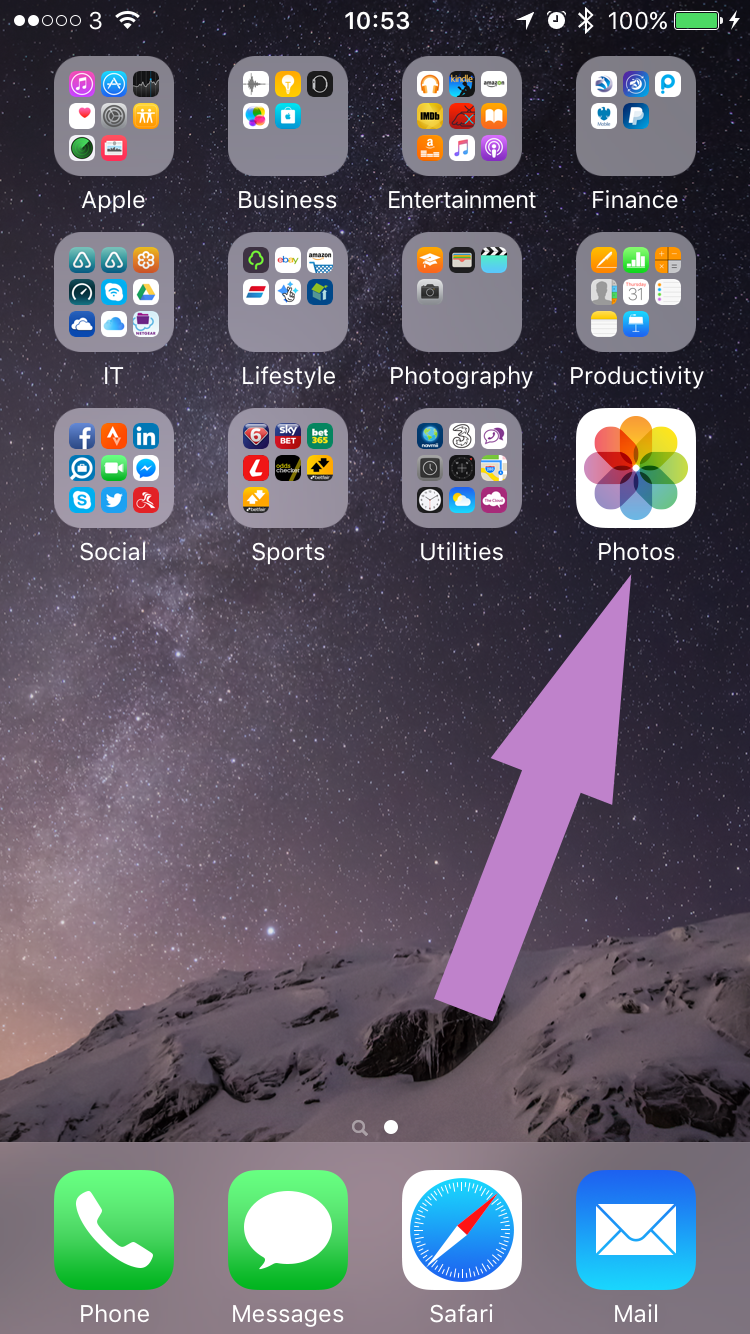
Task: Open the Photography folder
Action: pos(462,292)
